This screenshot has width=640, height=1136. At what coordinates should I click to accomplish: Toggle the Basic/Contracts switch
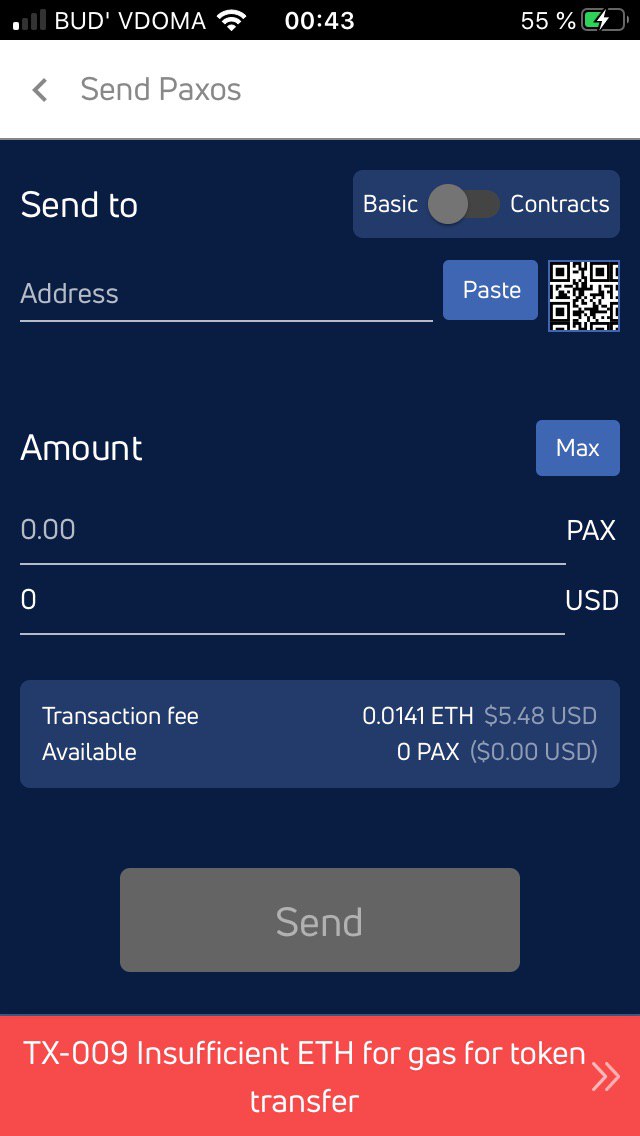464,204
